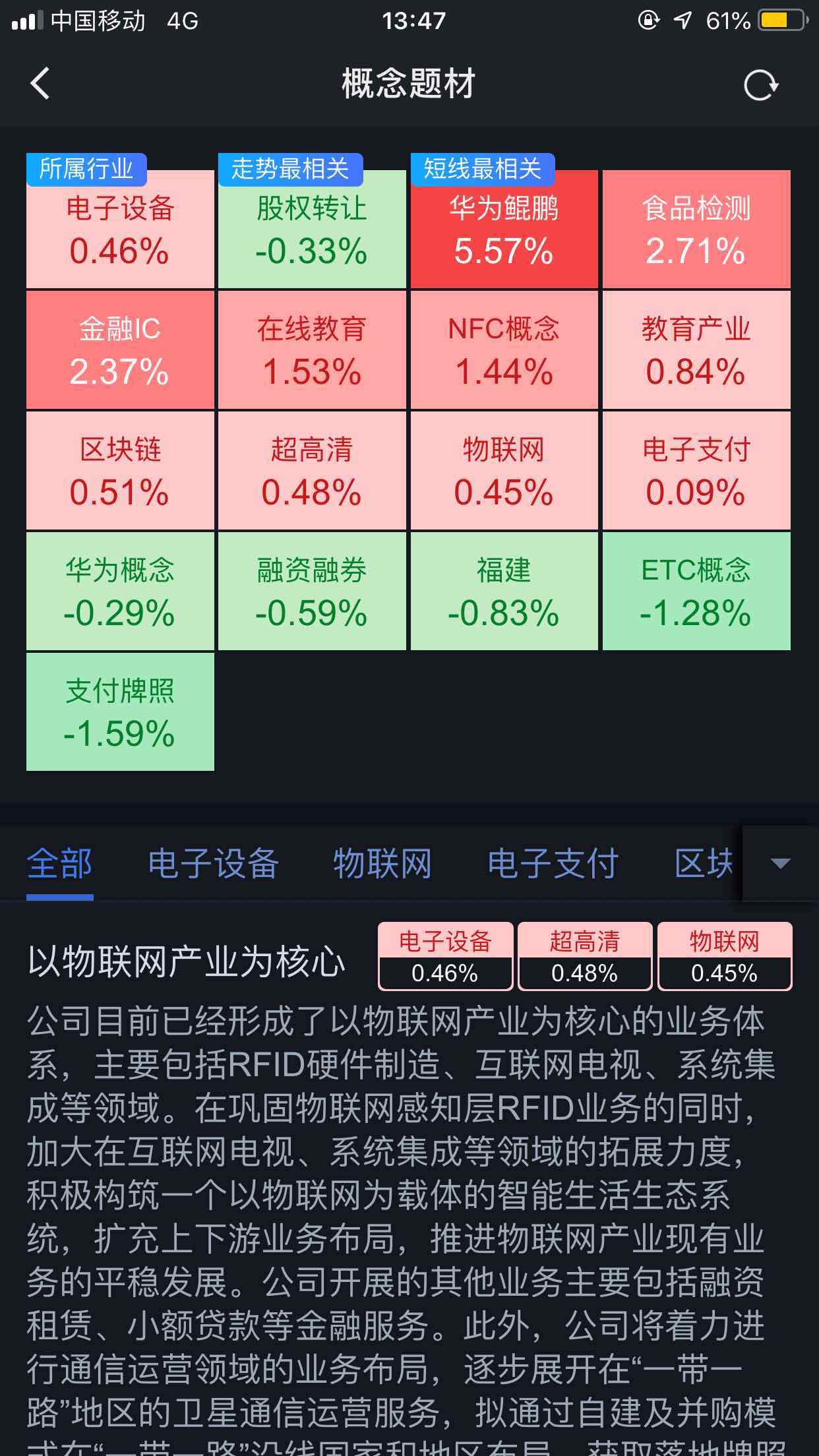This screenshot has height=1456, width=819.
Task: Open the 支付牌照 concept tile
Action: 119,711
